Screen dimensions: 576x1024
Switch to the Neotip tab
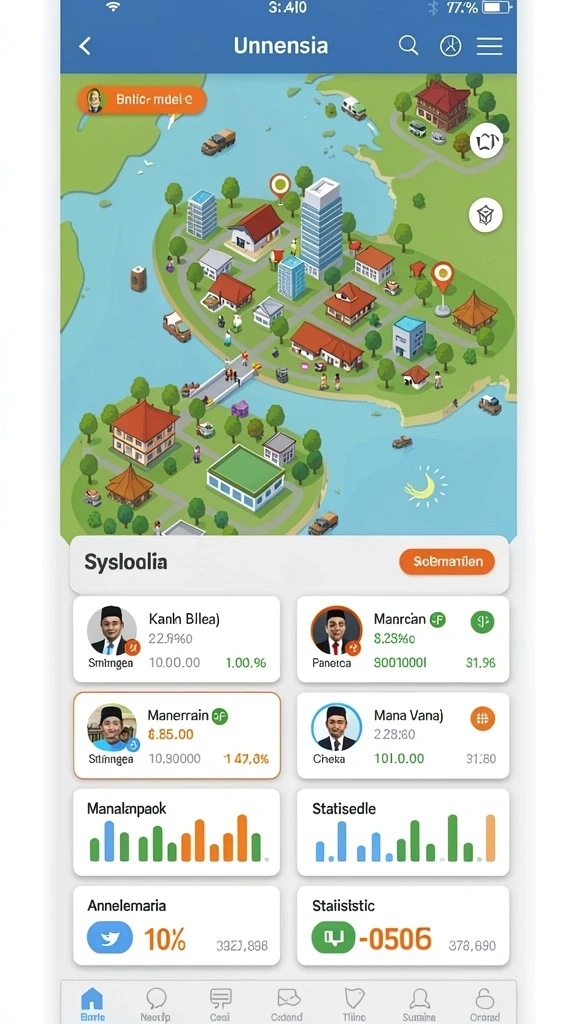(155, 1004)
